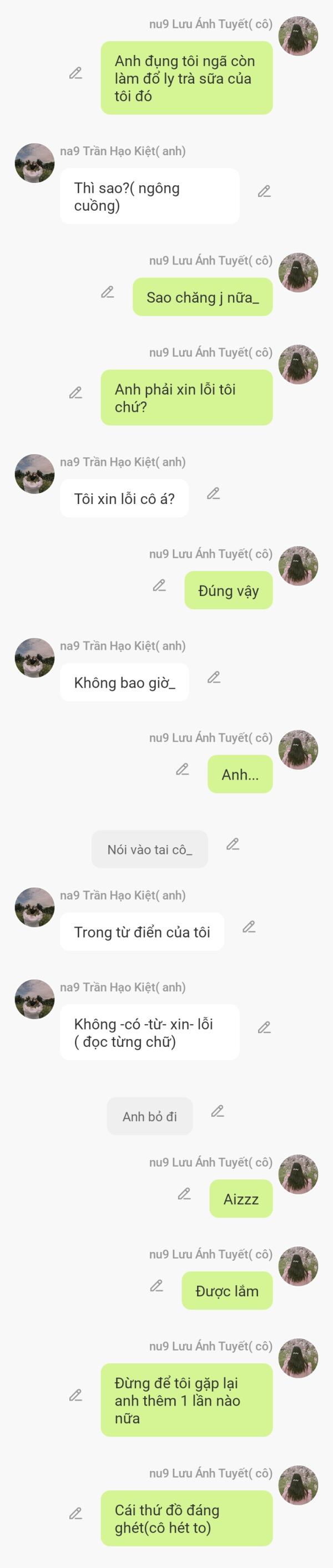Tap the pencil beside "Cái thứ đồ đáng ghét"
This screenshot has width=333, height=1568.
[75, 1514]
